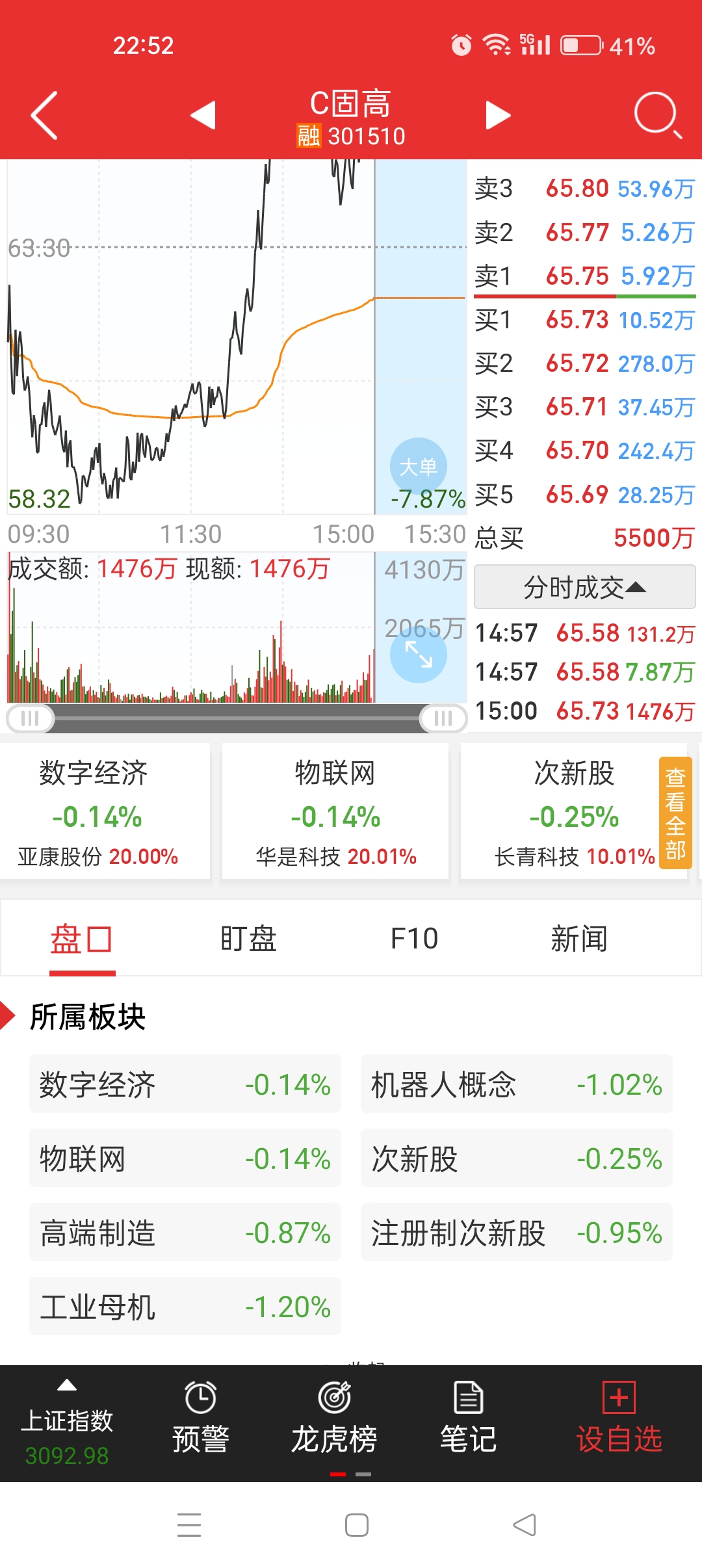
Task: Switch to the next stock
Action: point(498,115)
